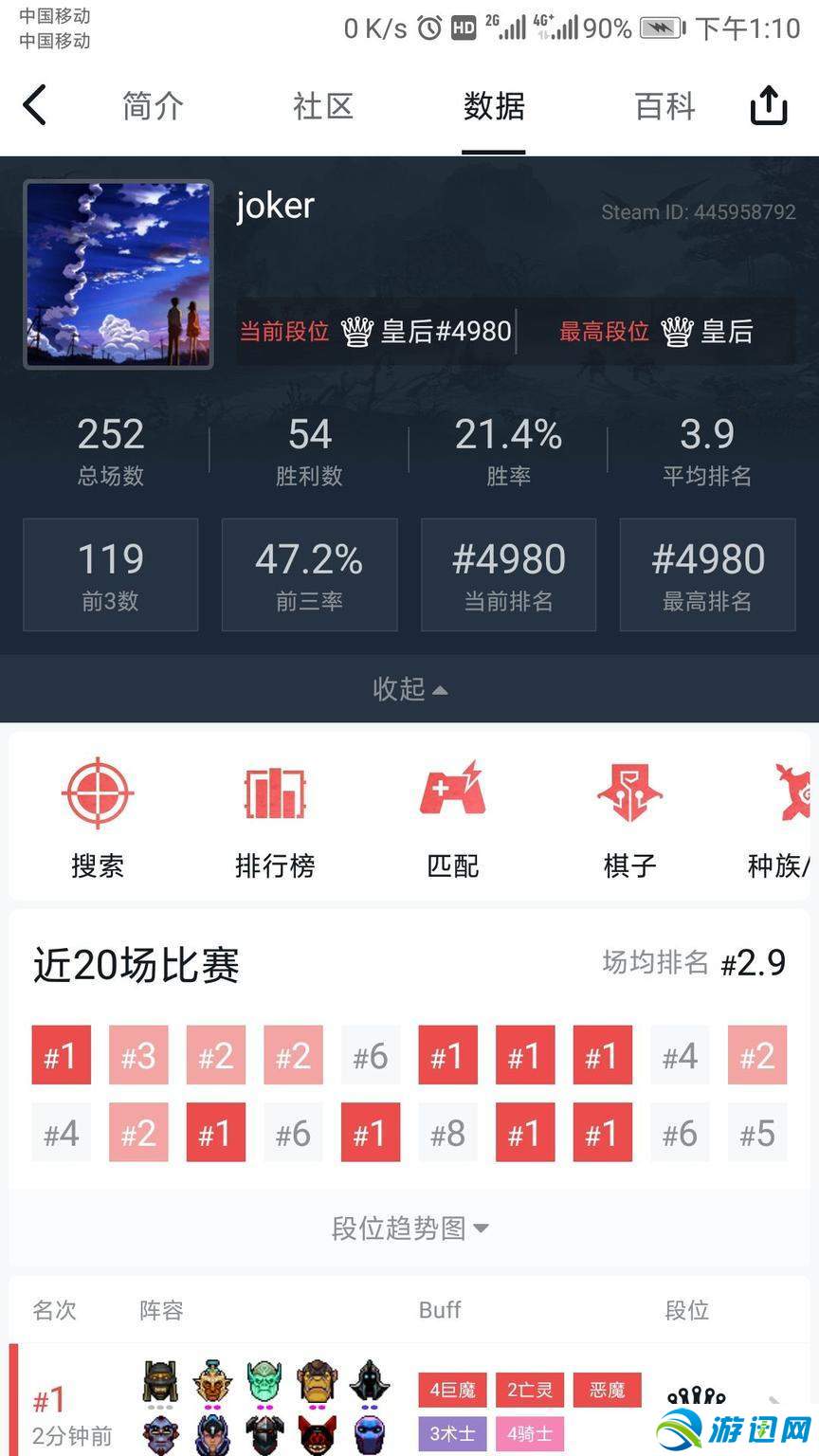The height and width of the screenshot is (1456, 819).
Task: Open the 百科 tab
Action: click(x=664, y=106)
